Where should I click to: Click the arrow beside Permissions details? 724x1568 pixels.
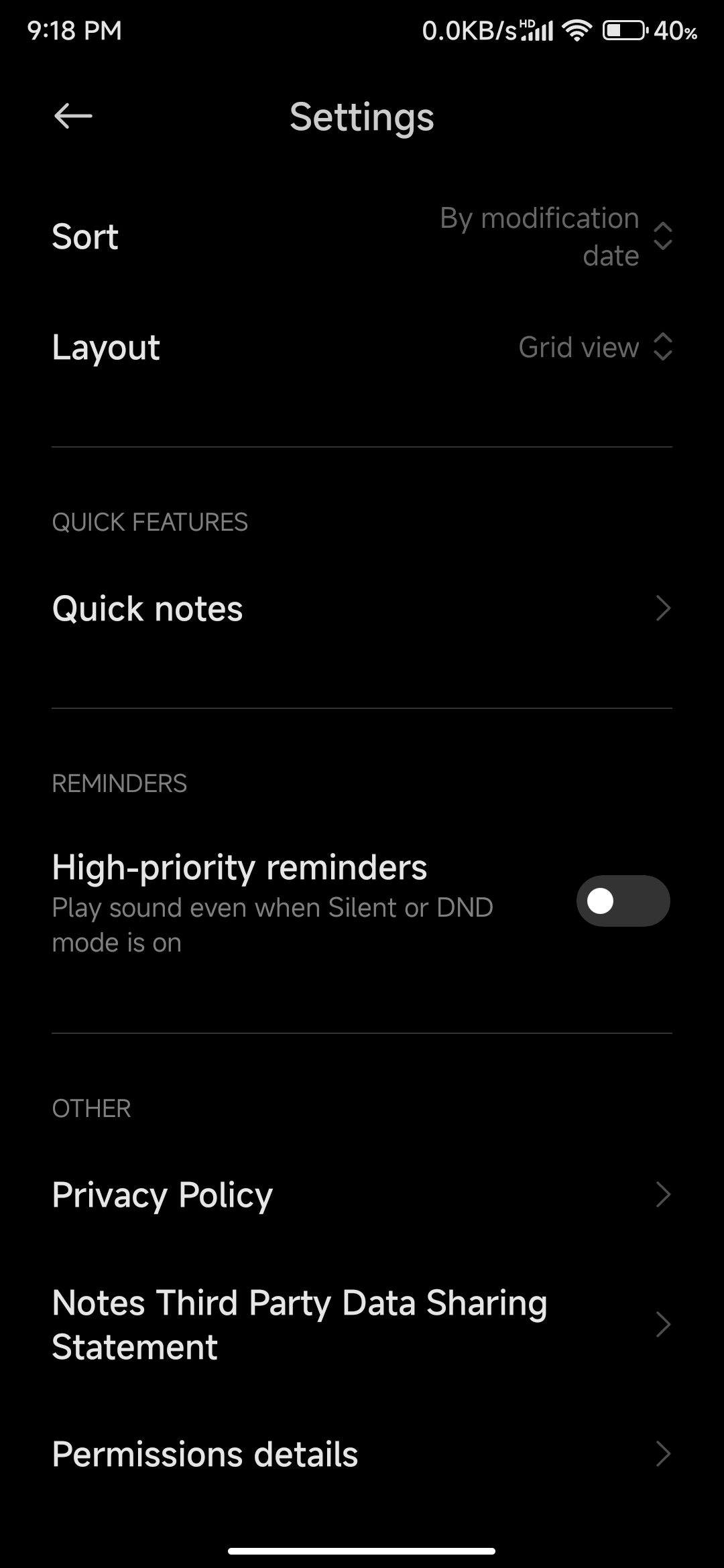[663, 1453]
